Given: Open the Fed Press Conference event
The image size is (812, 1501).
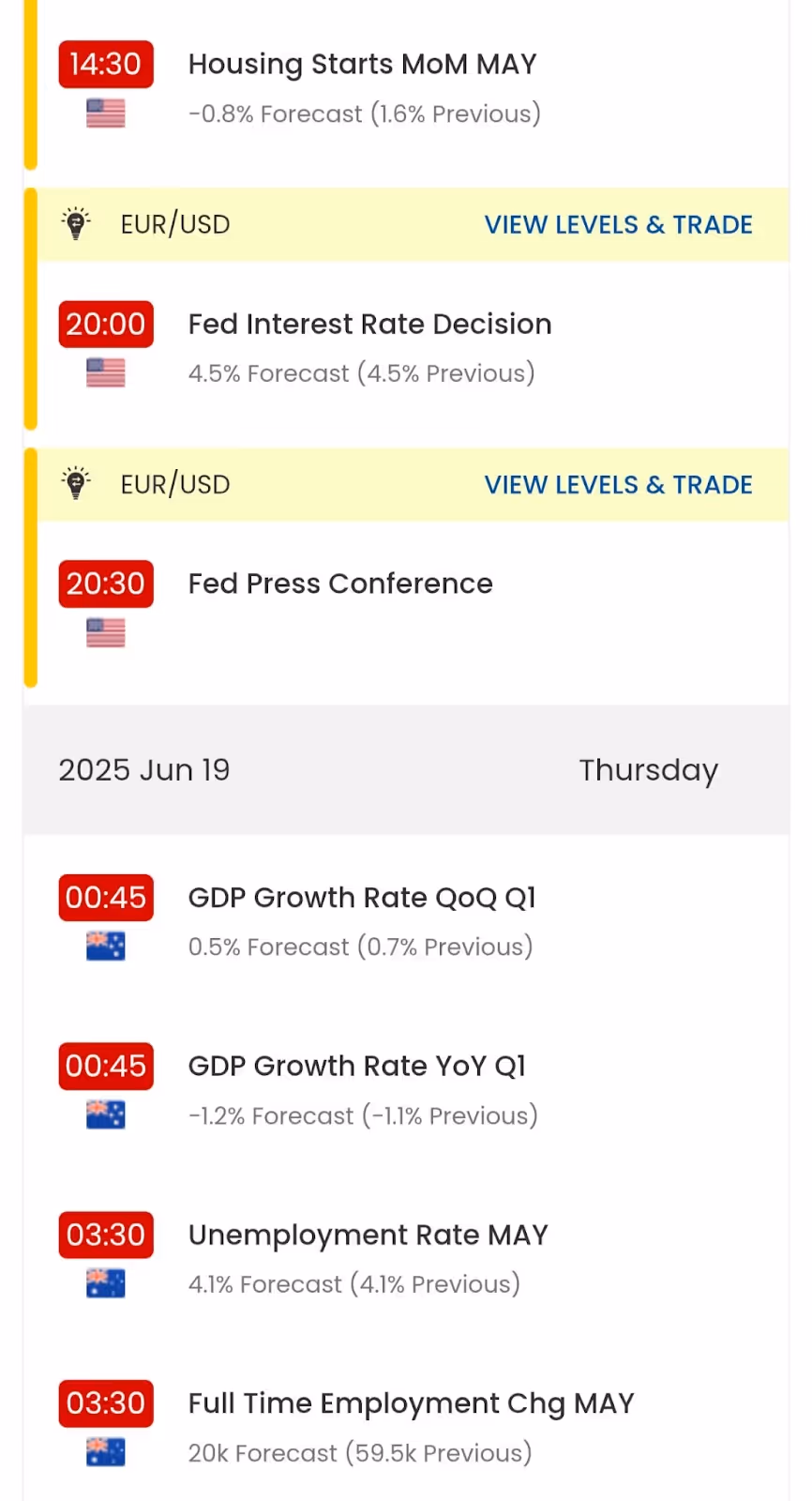Looking at the screenshot, I should (x=406, y=606).
